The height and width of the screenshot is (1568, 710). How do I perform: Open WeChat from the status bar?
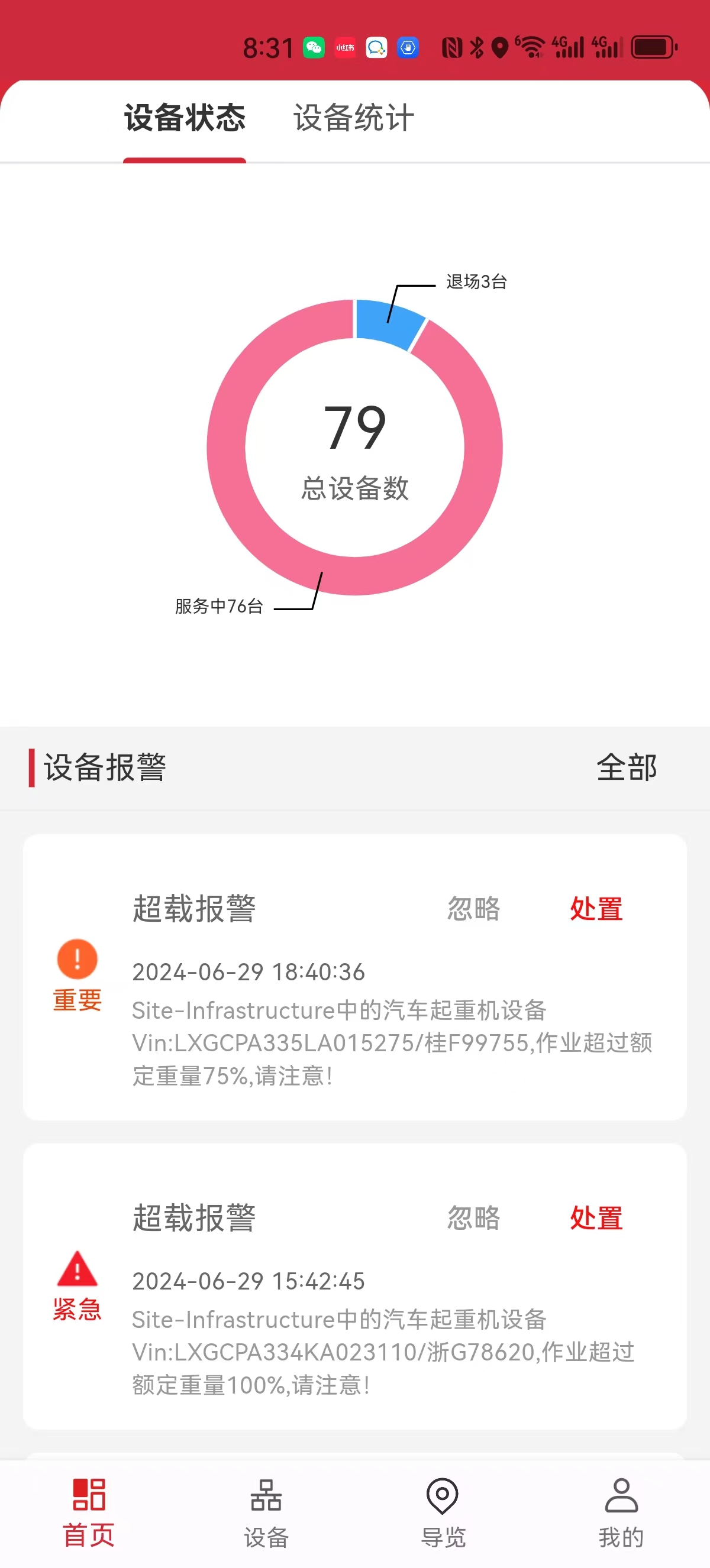[314, 47]
